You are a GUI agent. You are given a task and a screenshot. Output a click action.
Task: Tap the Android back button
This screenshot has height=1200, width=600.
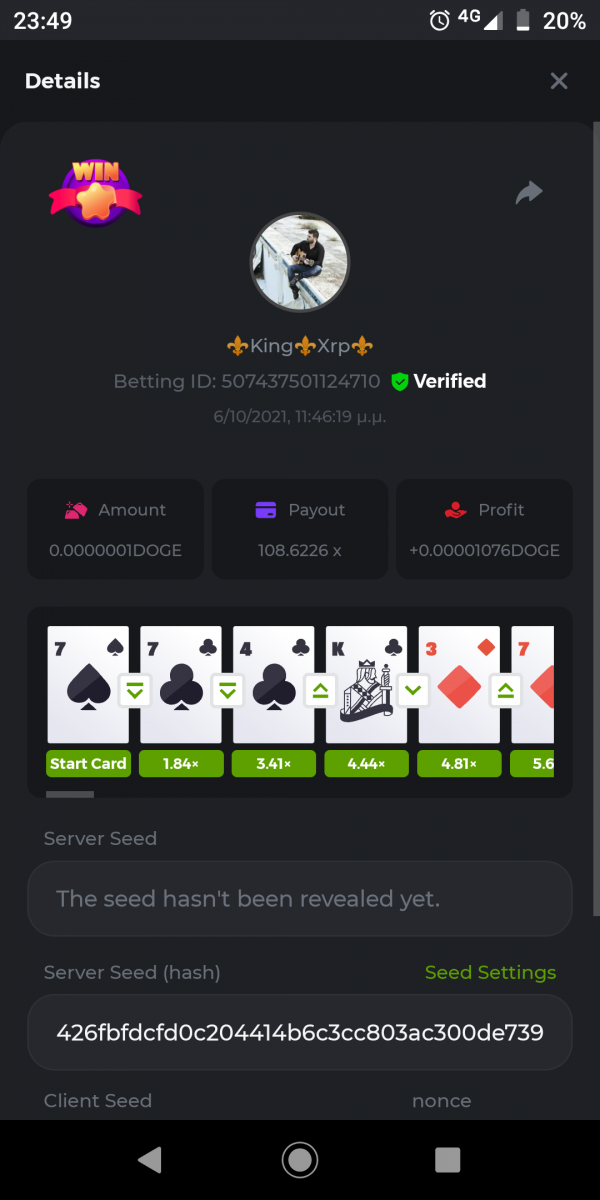pos(150,1160)
